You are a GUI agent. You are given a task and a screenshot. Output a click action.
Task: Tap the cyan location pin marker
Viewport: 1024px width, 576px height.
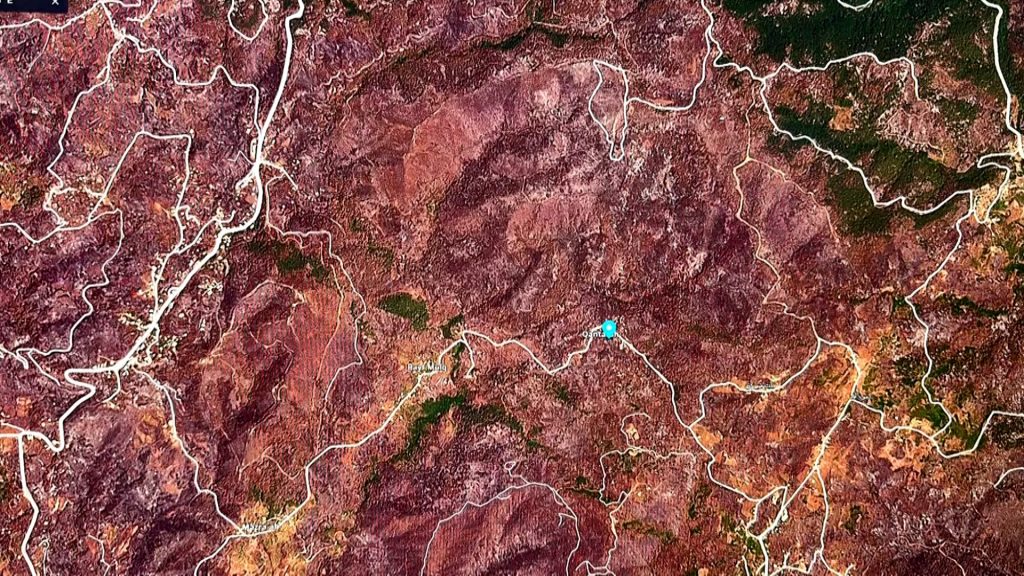coord(609,329)
